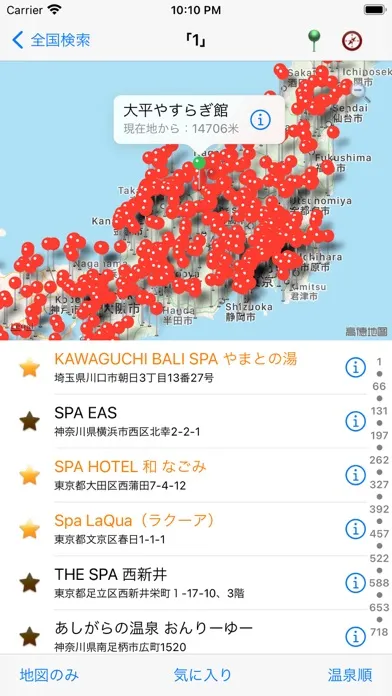392x696 pixels.
Task: Show info for SPA EAS
Action: [x=356, y=421]
